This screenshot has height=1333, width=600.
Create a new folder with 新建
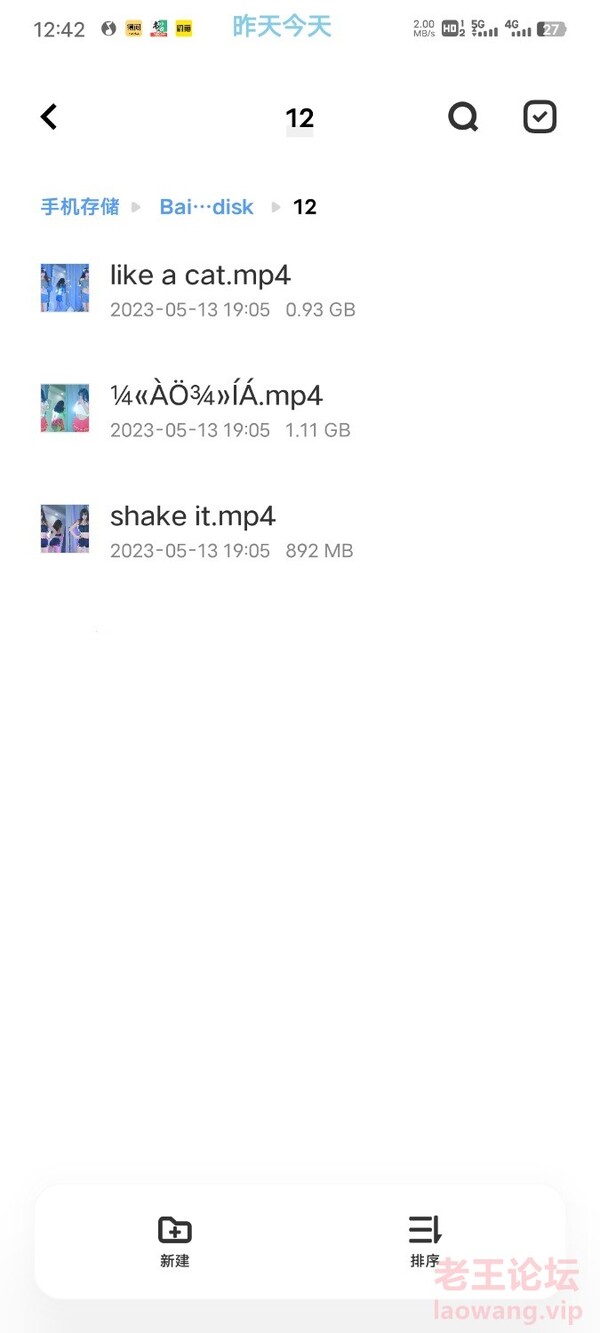(x=175, y=1241)
